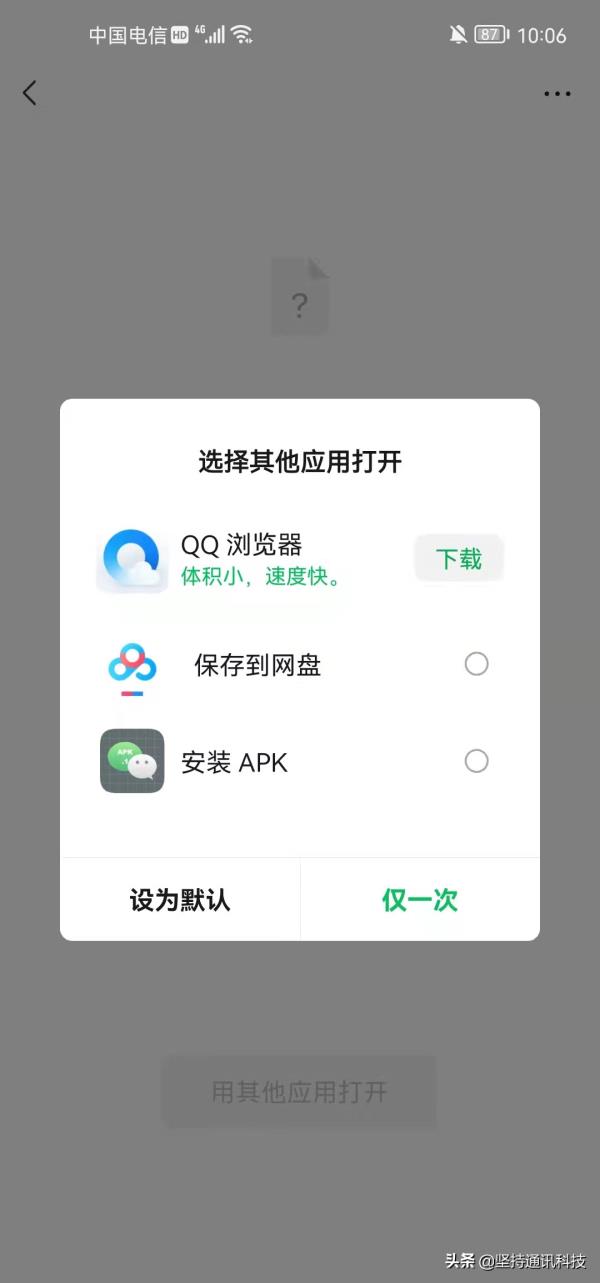Confirm with 仅一次 button
Viewport: 600px width, 1283px height.
pyautogui.click(x=420, y=900)
